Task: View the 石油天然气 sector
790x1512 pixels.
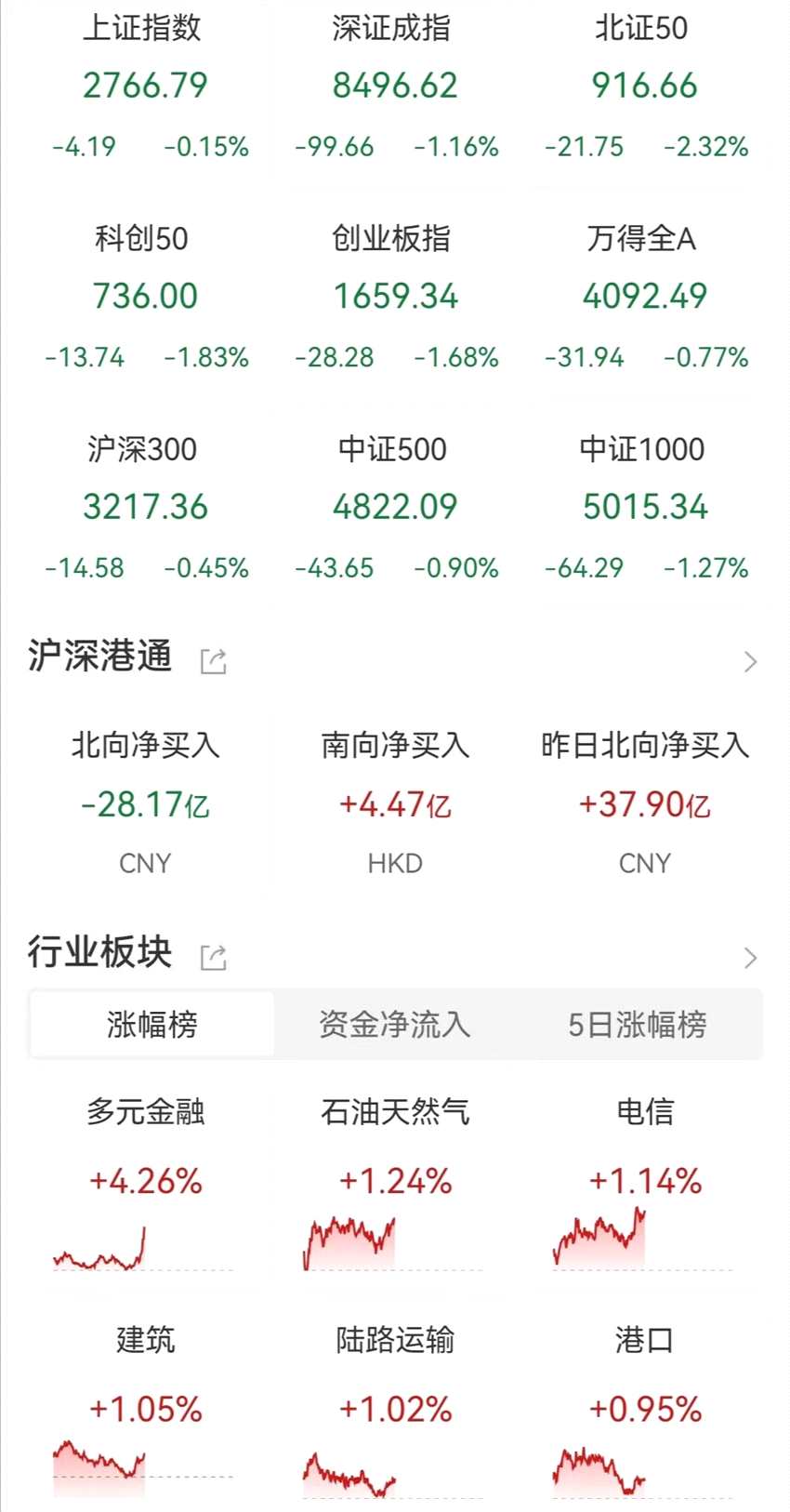Action: [x=395, y=1181]
